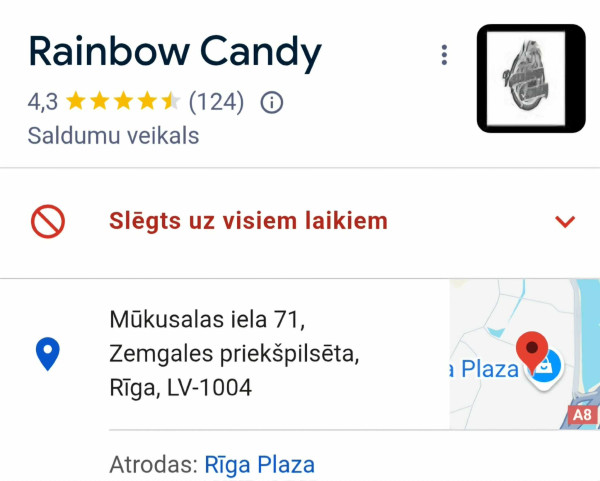Open the Rīga Plaza location link
This screenshot has width=600, height=481.
(x=259, y=465)
